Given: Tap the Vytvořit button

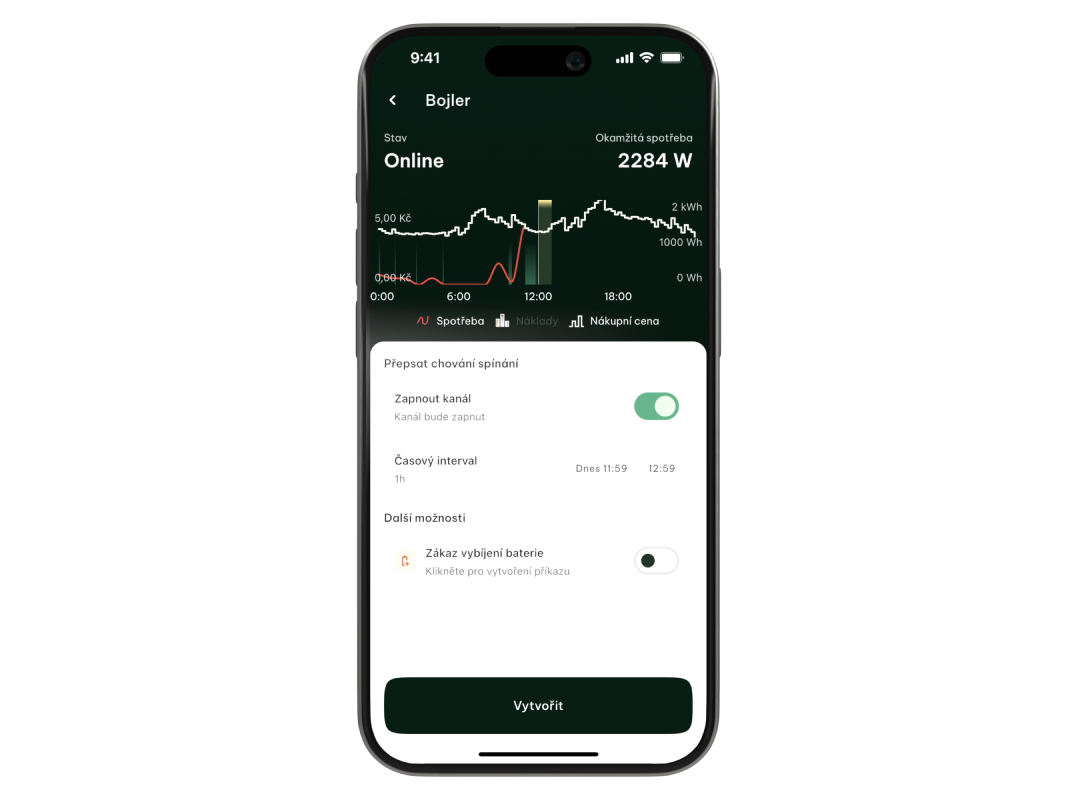Looking at the screenshot, I should click(538, 705).
